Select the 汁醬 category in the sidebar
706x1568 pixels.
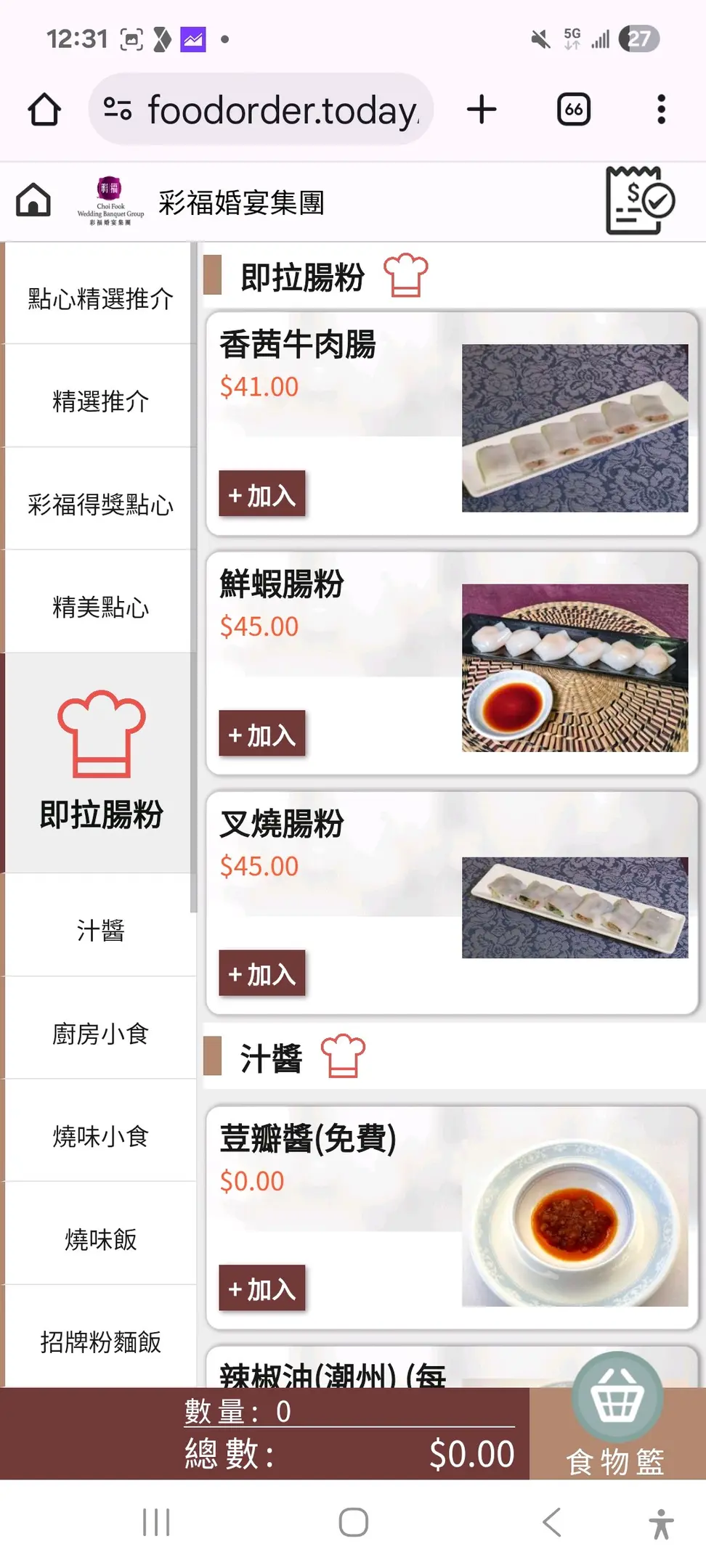pyautogui.click(x=100, y=930)
